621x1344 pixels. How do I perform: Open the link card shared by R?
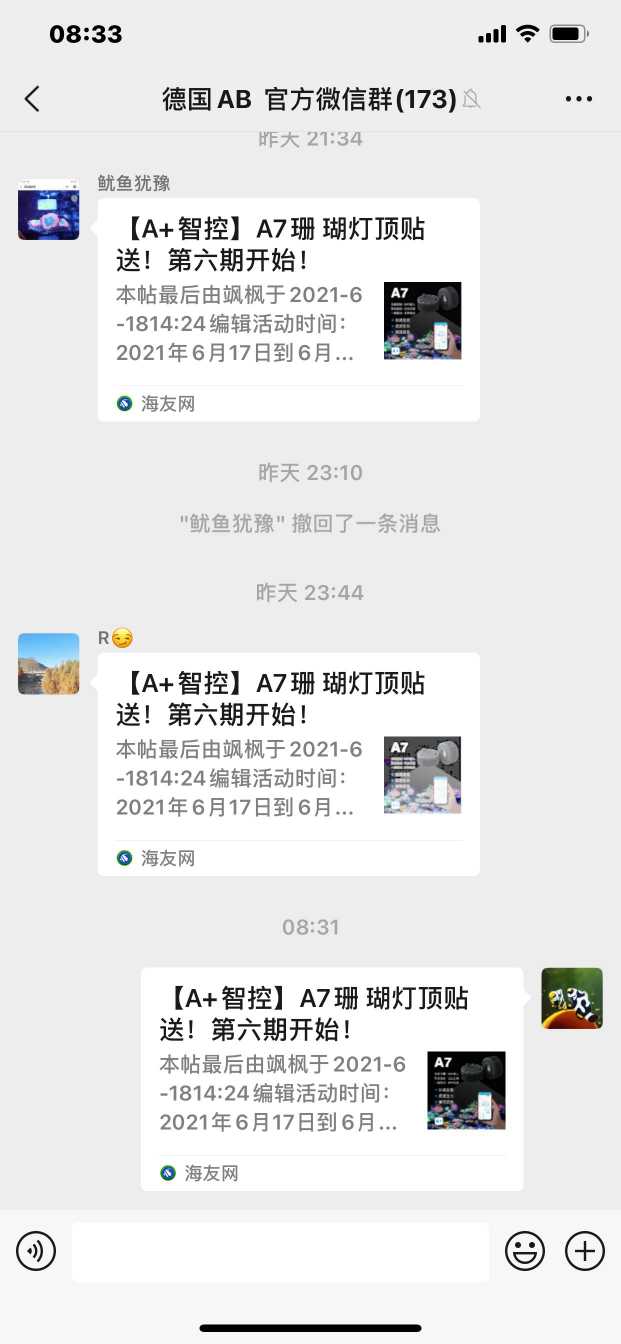pos(288,764)
